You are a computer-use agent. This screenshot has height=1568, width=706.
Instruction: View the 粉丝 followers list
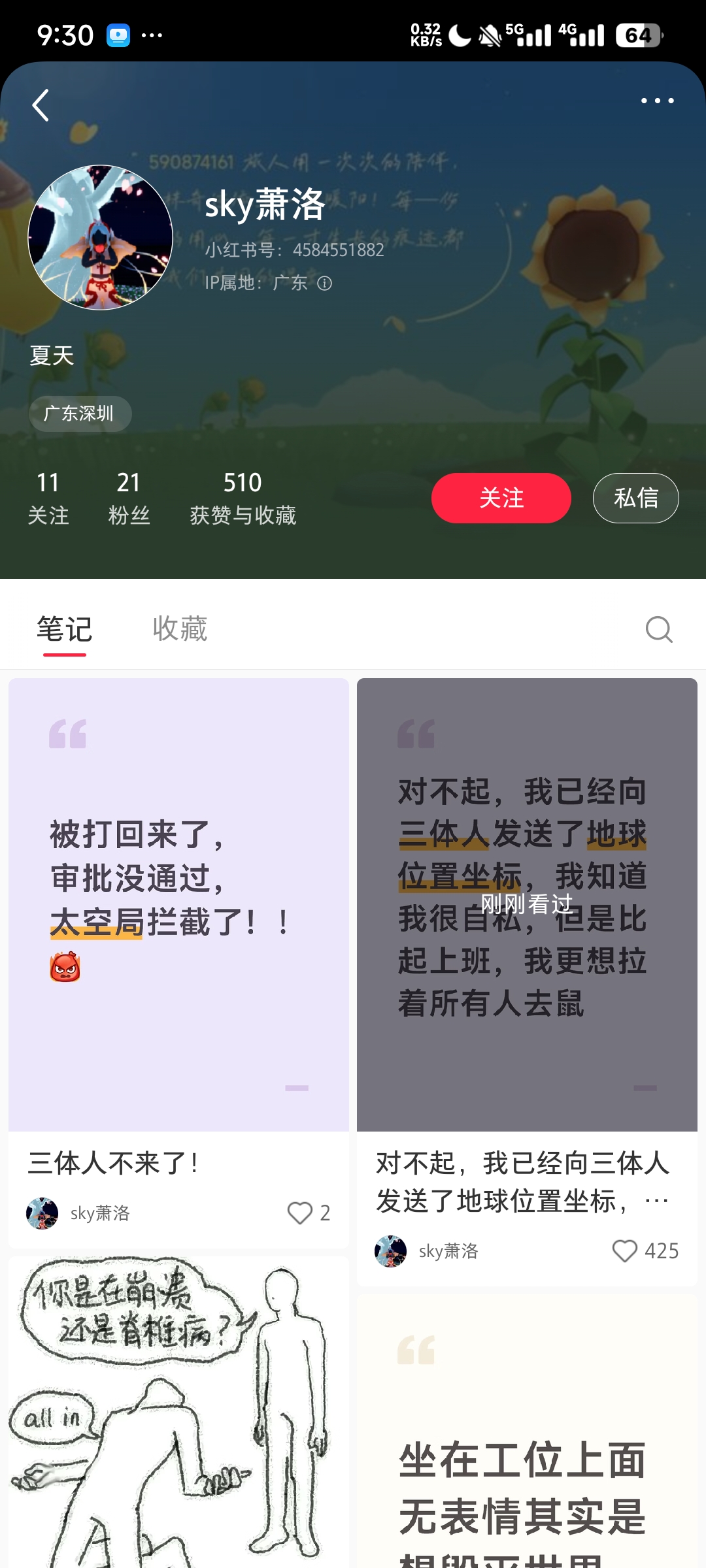point(129,498)
